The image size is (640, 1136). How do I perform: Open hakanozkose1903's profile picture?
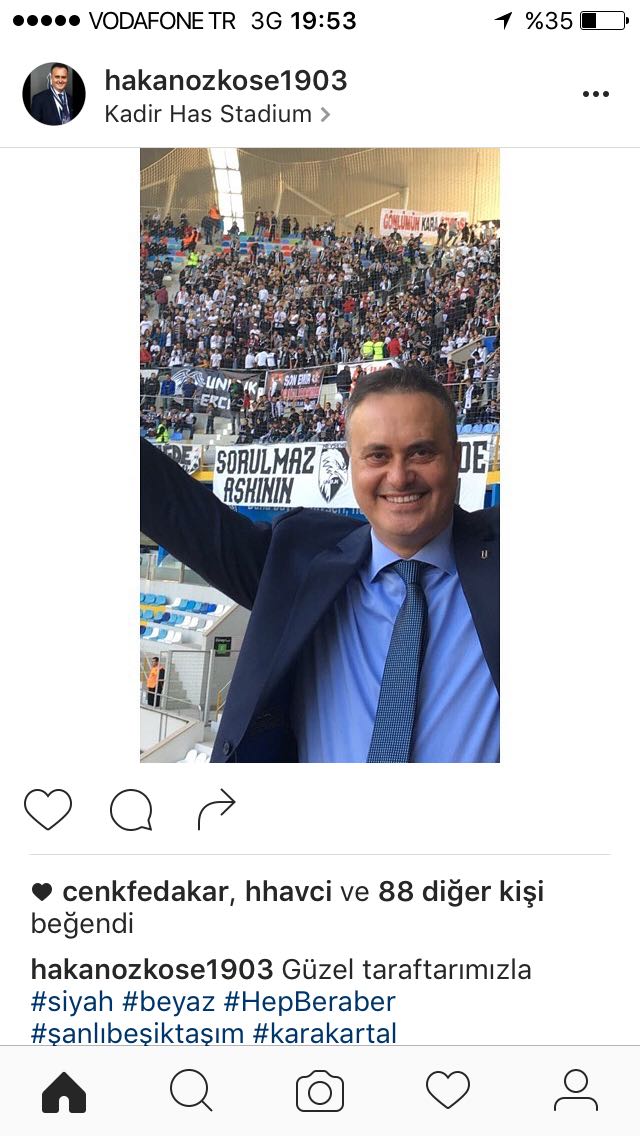coord(54,94)
